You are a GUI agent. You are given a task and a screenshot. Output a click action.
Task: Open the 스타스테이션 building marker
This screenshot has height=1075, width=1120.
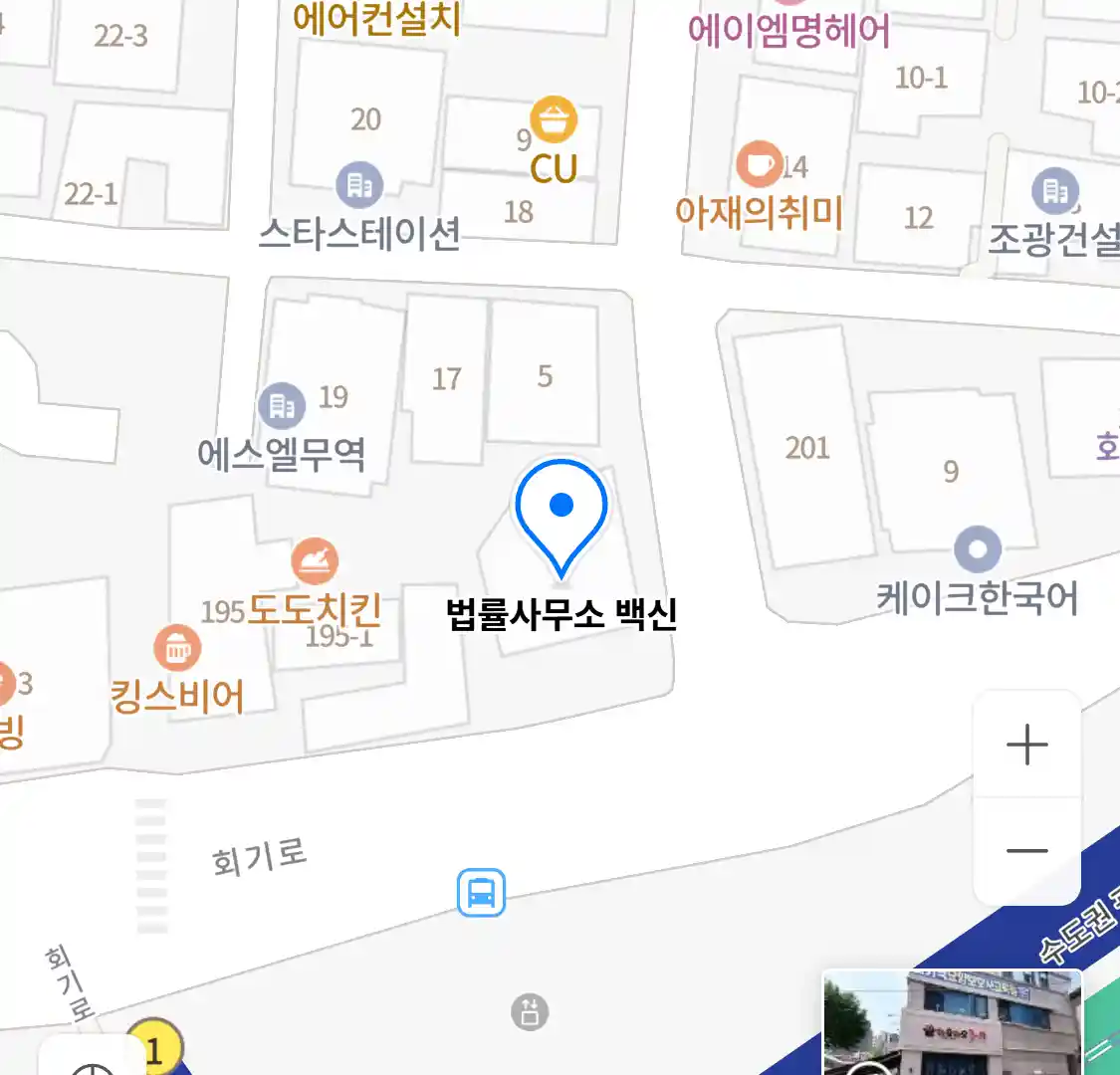pyautogui.click(x=359, y=185)
